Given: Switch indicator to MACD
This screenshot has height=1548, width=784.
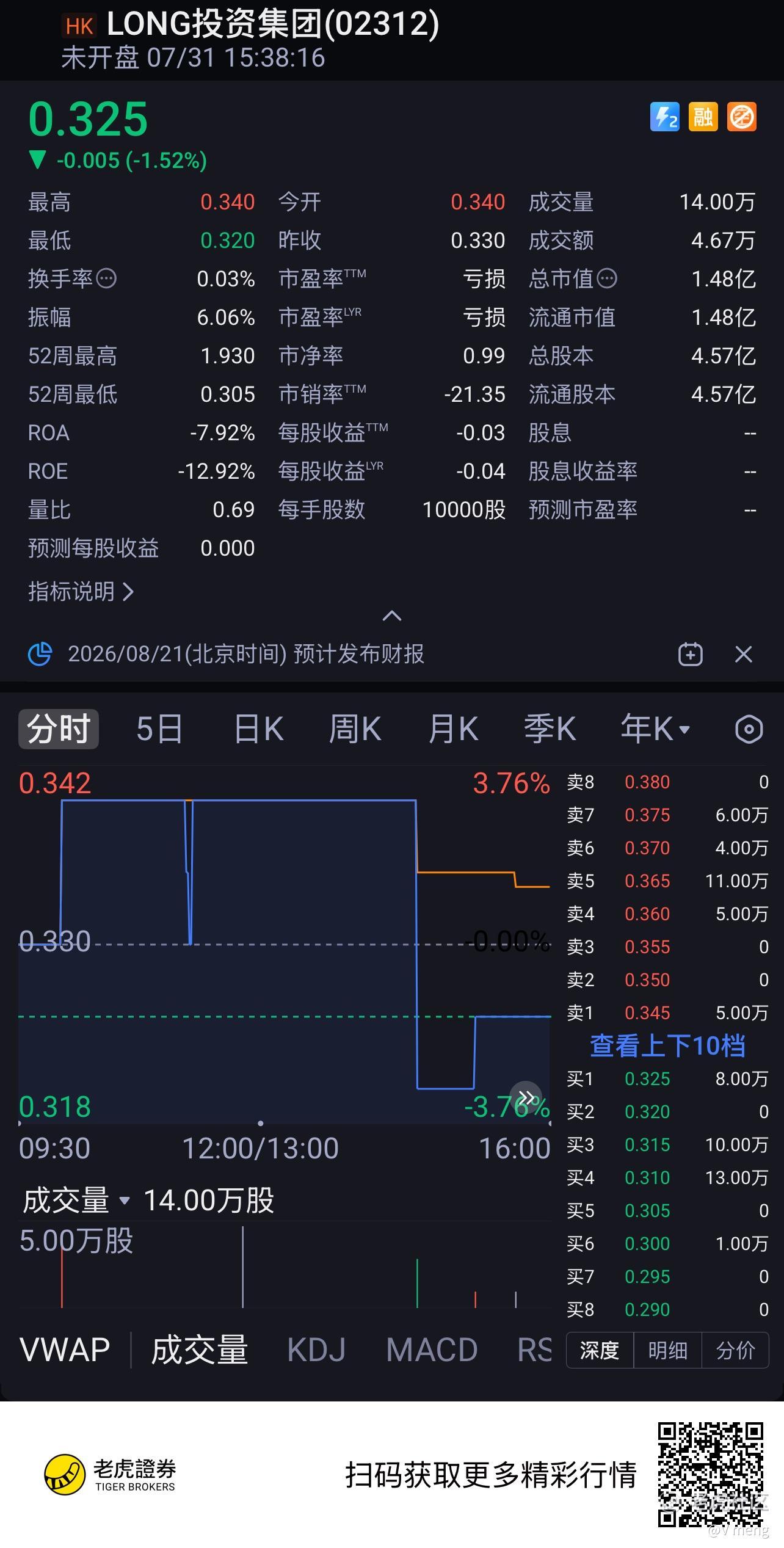Looking at the screenshot, I should click(432, 1350).
